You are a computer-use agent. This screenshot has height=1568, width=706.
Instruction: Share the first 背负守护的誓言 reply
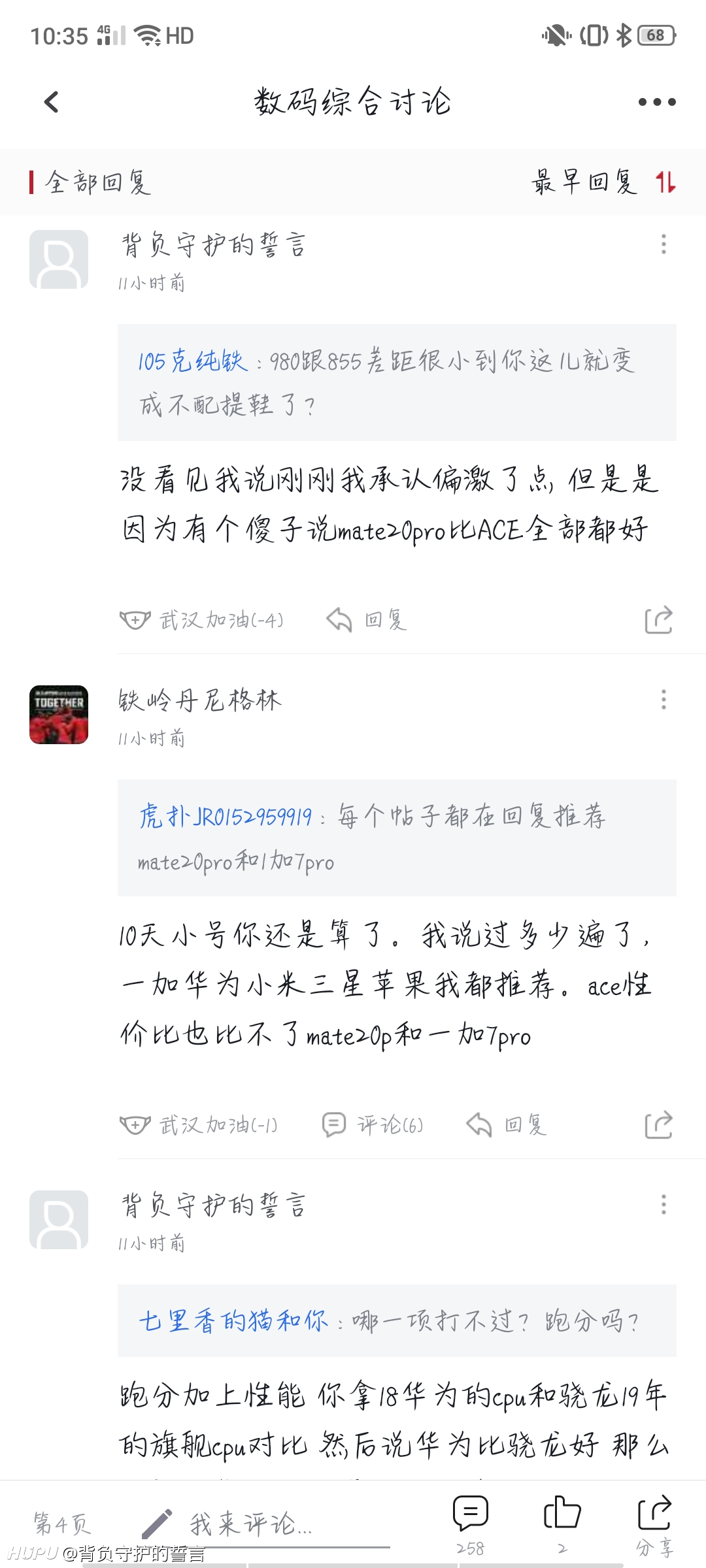tap(658, 619)
